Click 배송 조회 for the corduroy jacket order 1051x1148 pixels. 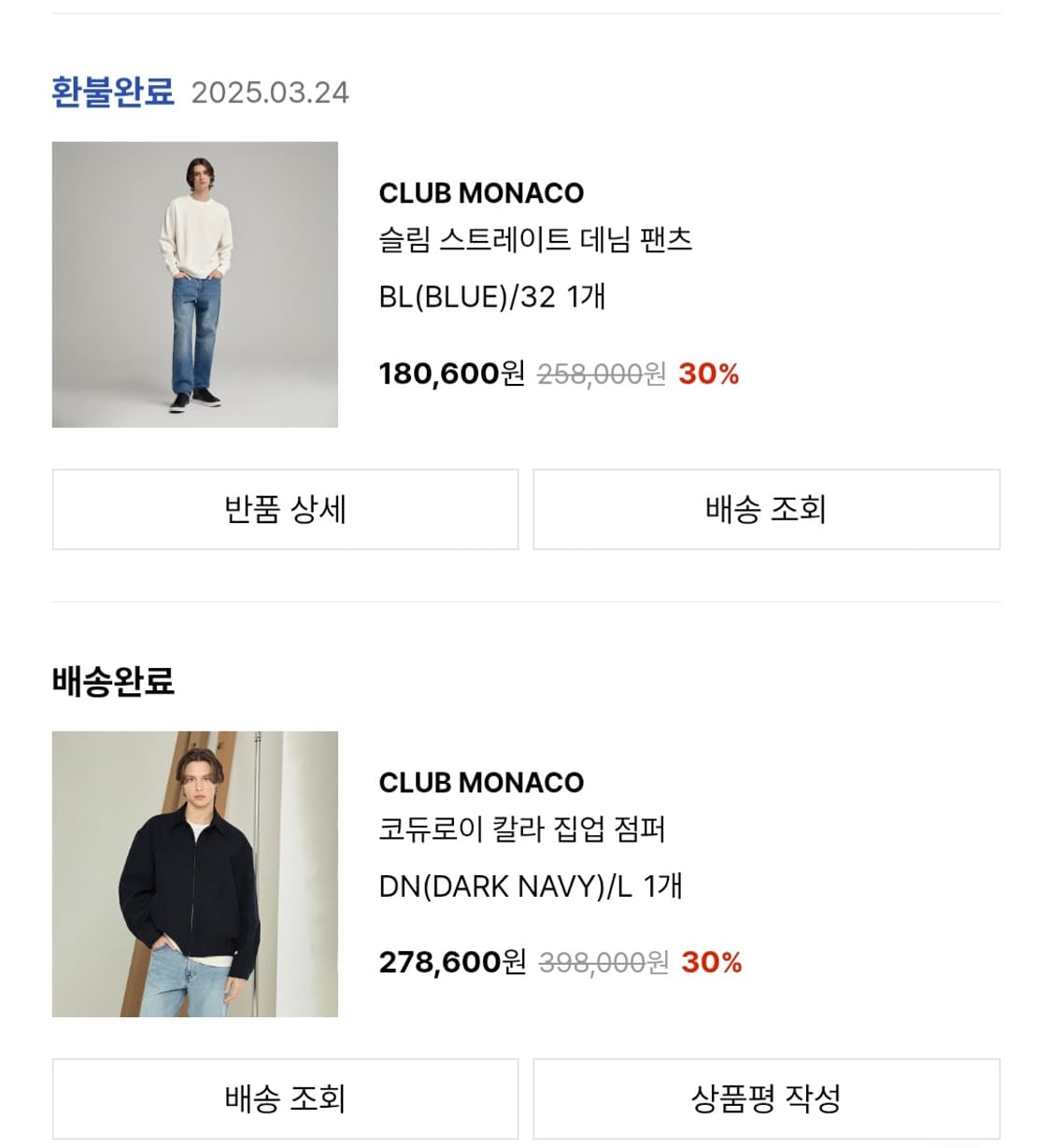tap(285, 1099)
